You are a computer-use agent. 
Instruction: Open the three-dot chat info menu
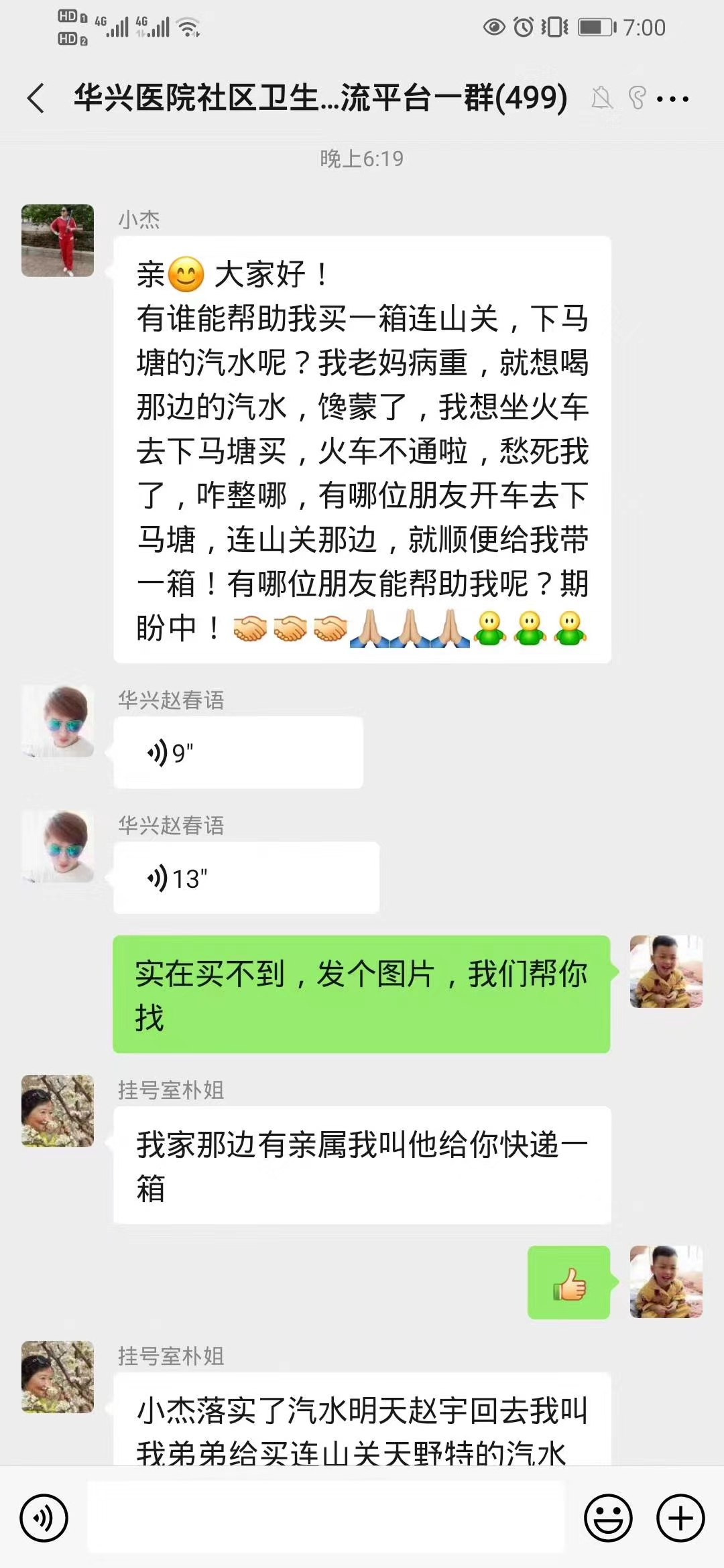(672, 99)
